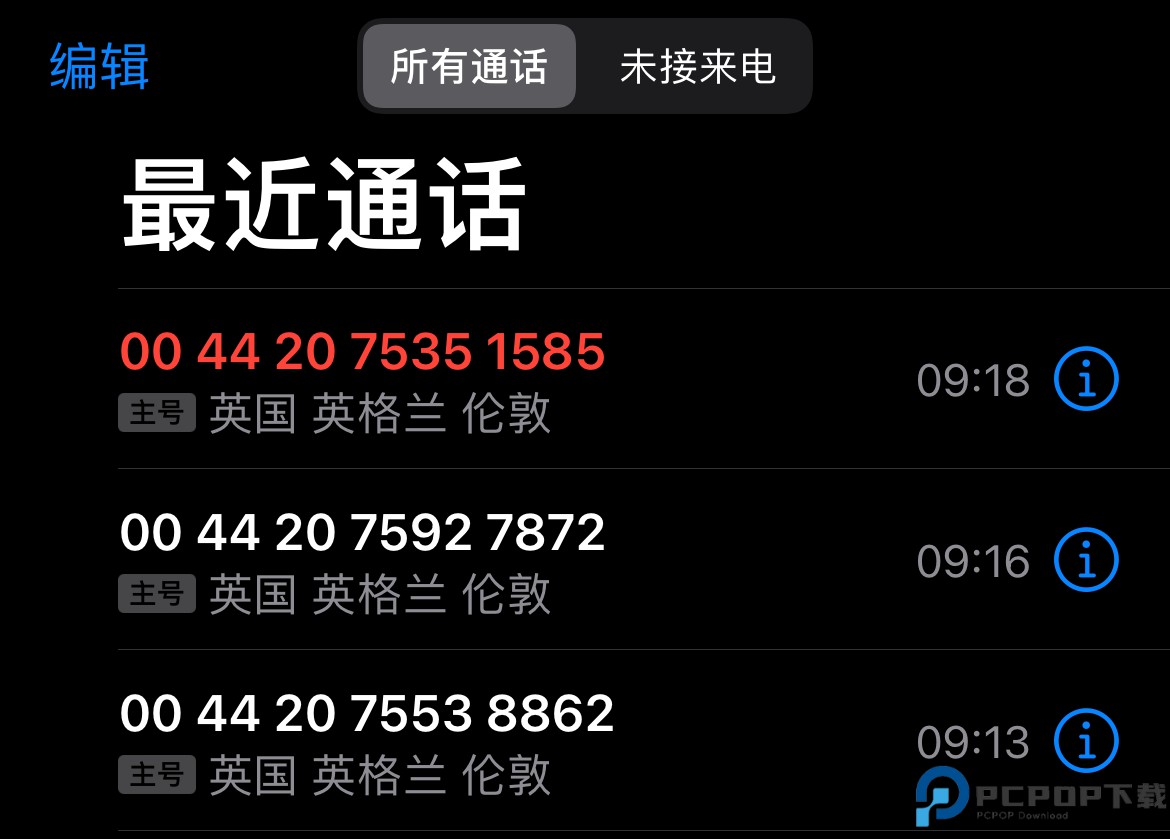This screenshot has height=839, width=1170.
Task: Tap the 编辑 edit button
Action: coord(99,67)
